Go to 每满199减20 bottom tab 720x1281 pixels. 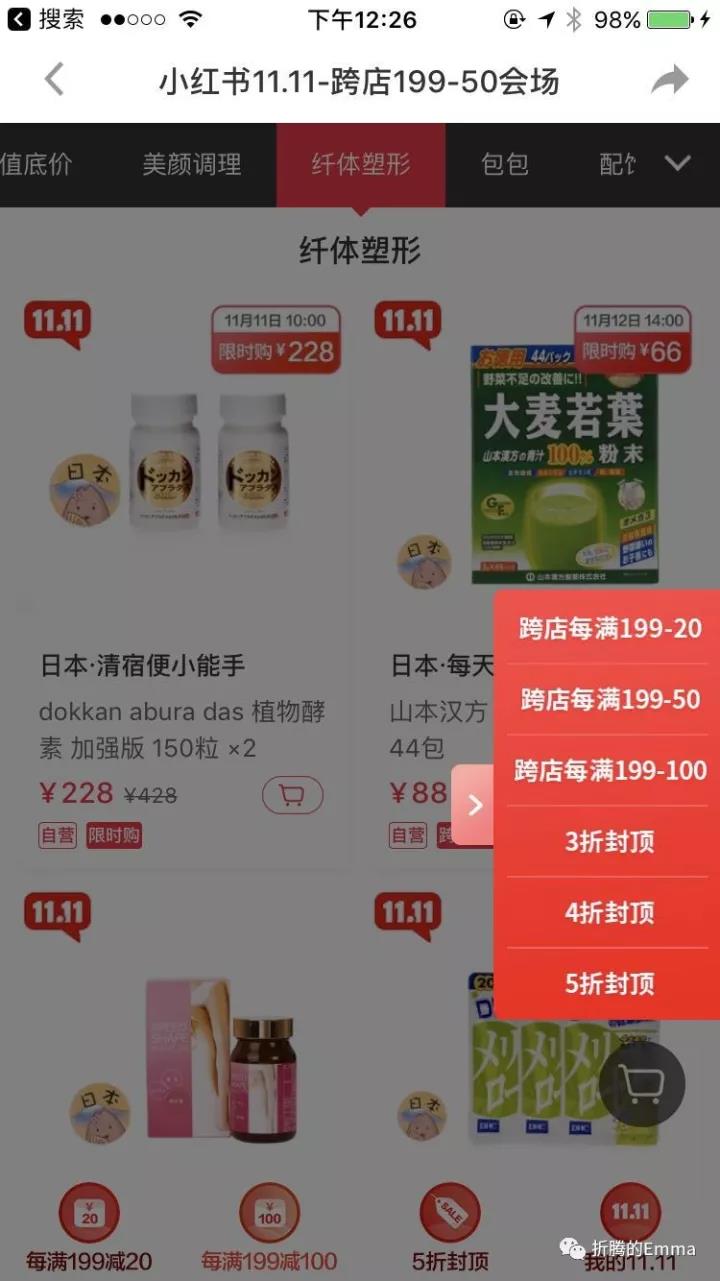click(x=89, y=1228)
